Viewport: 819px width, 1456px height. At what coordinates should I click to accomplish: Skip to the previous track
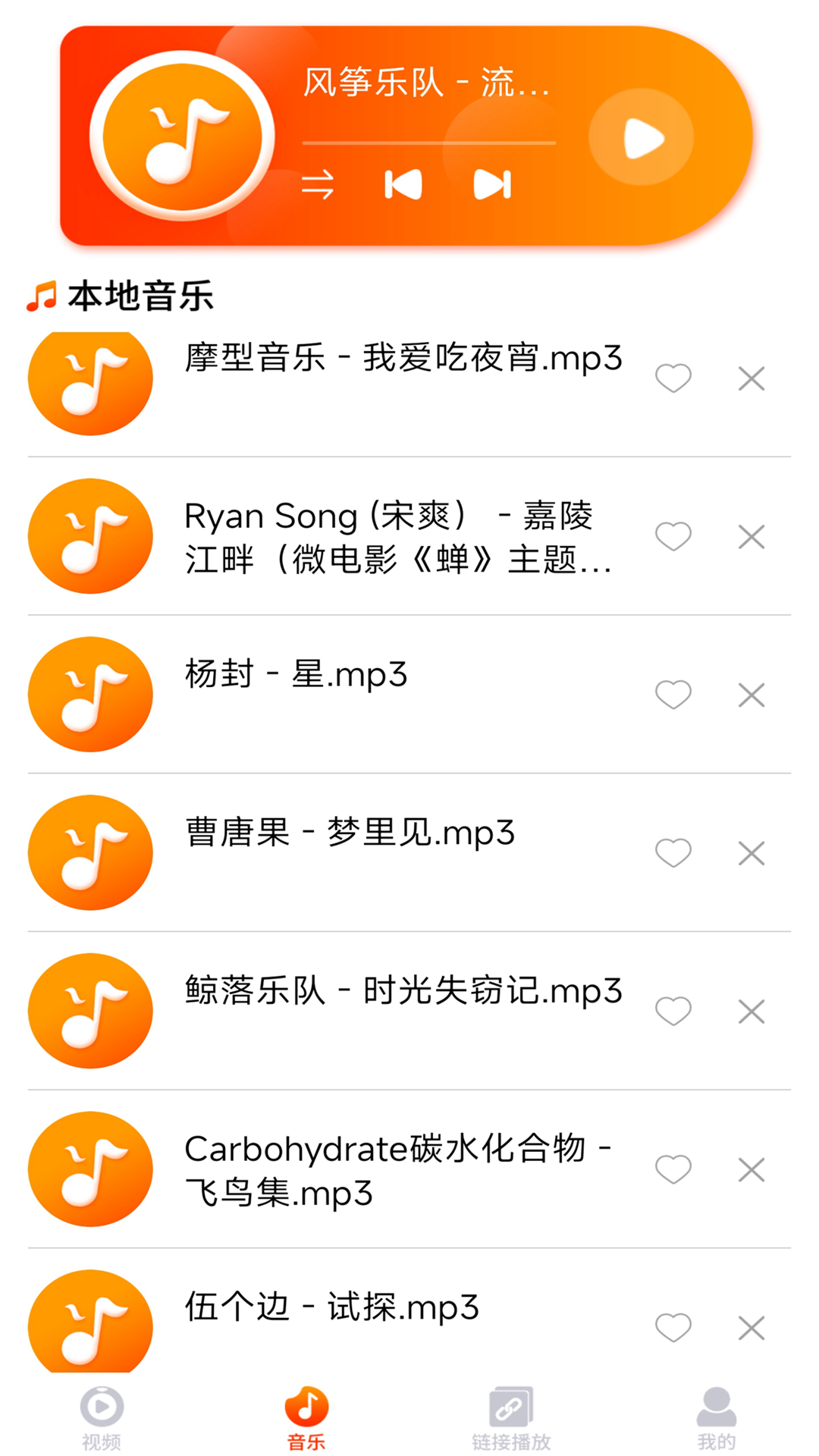(403, 184)
